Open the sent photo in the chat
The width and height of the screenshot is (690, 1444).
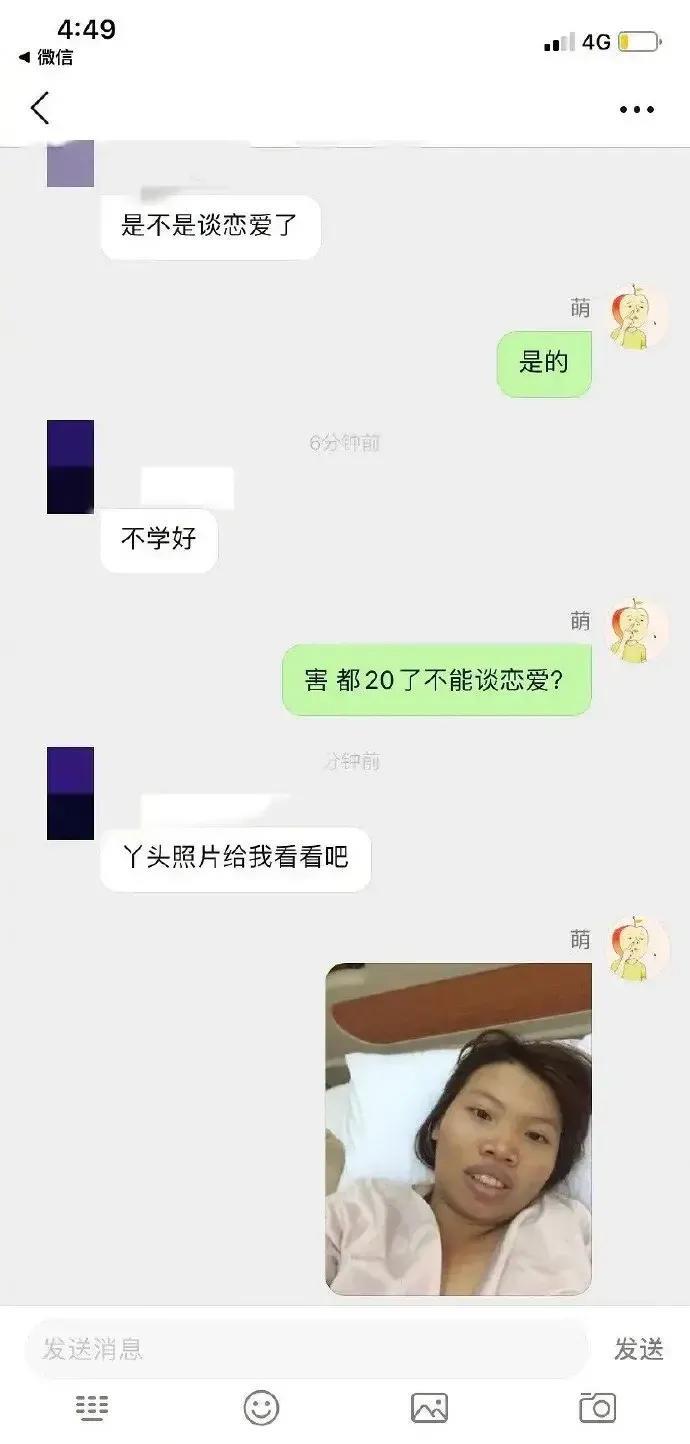[x=458, y=1128]
